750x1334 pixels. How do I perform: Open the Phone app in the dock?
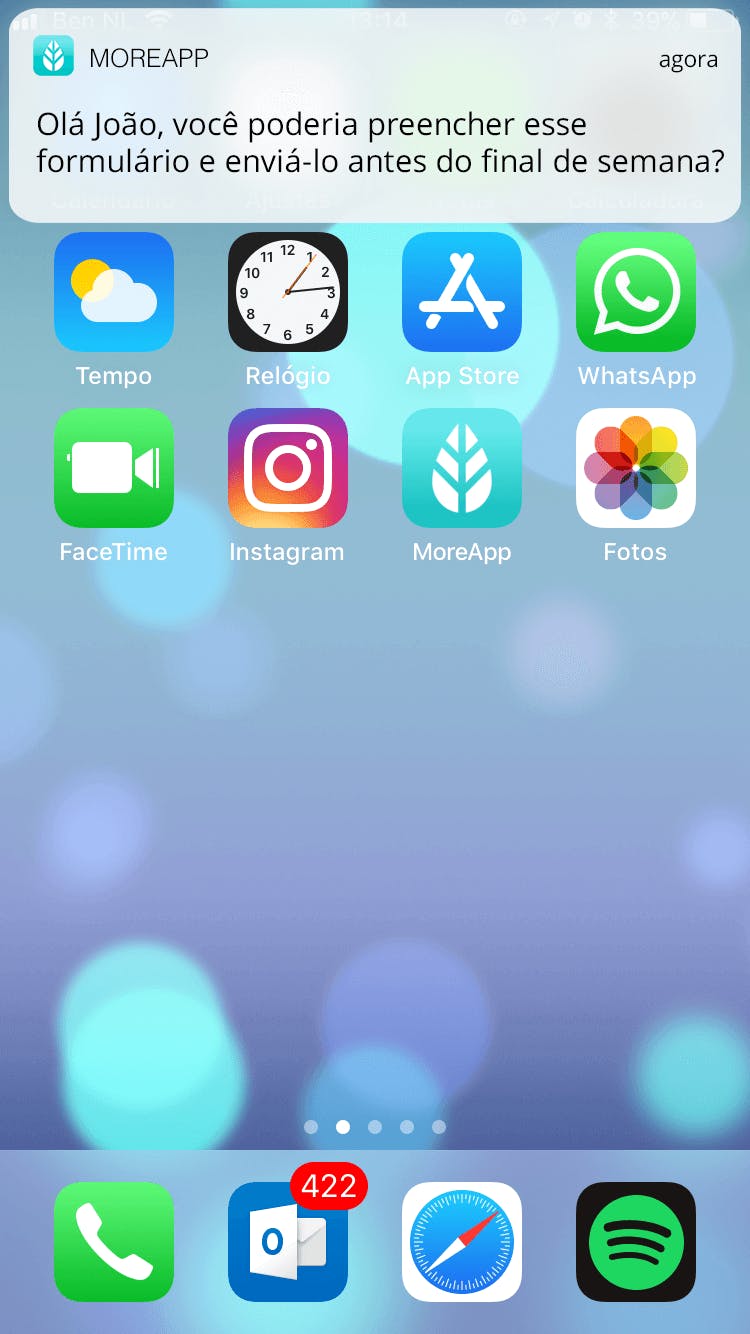point(114,1242)
